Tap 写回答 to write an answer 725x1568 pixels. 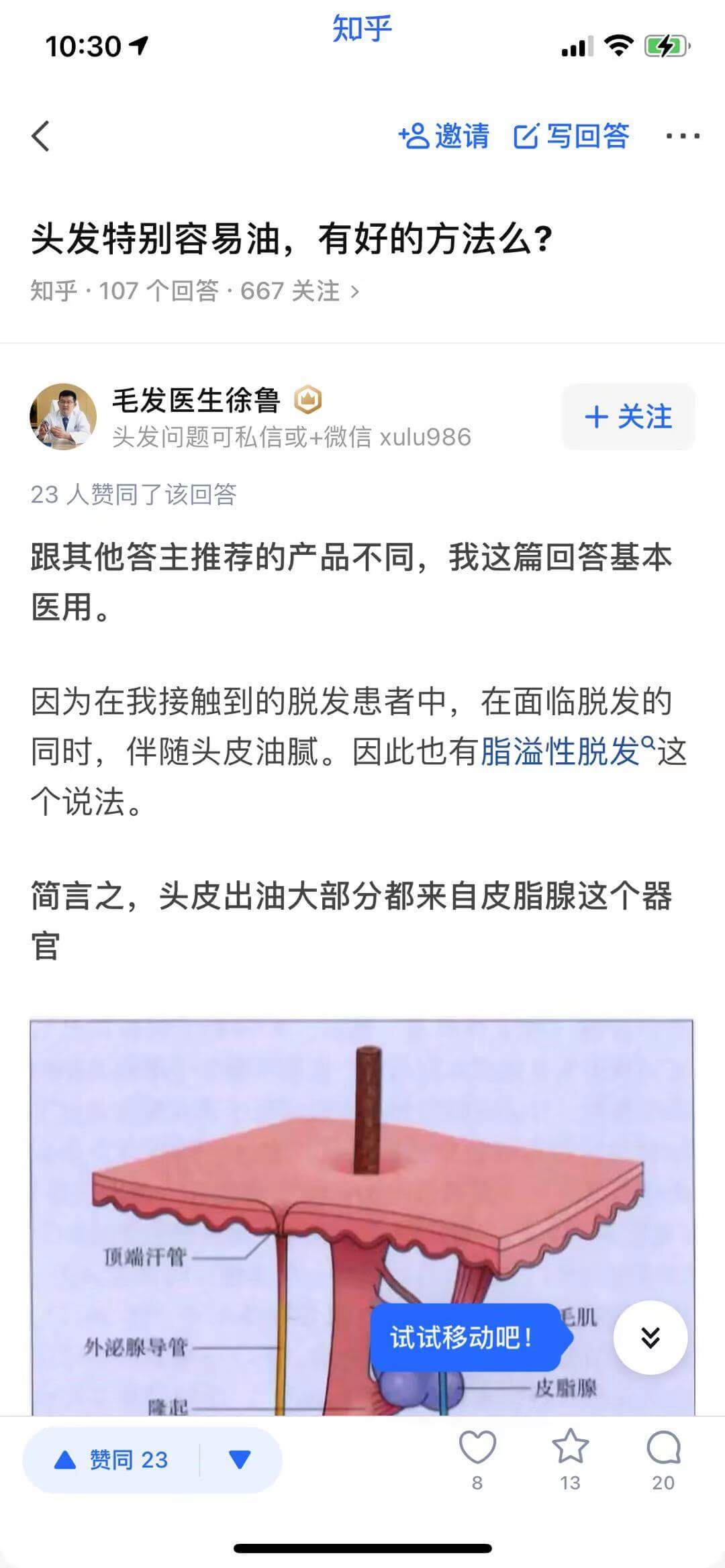click(x=571, y=136)
